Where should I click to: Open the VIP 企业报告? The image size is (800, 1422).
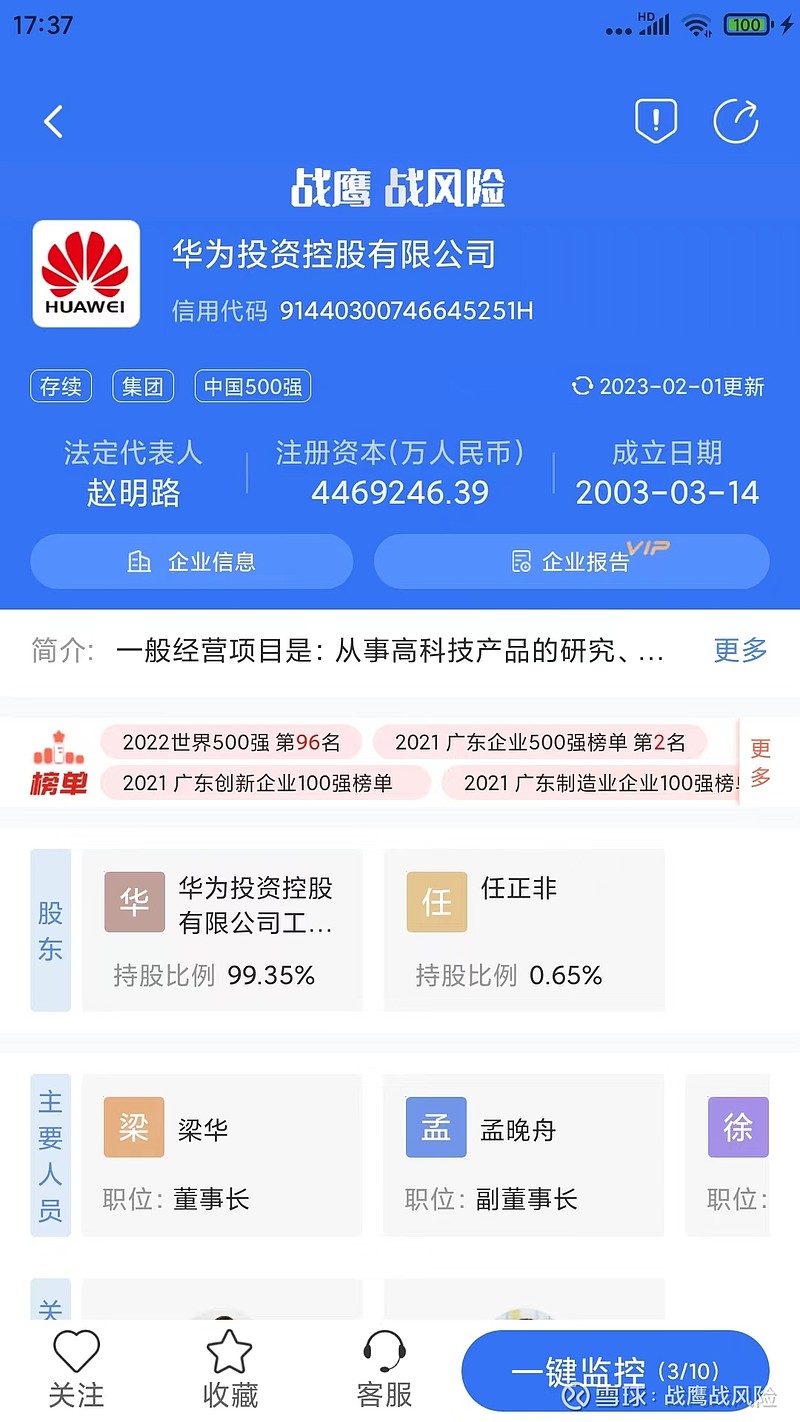572,562
